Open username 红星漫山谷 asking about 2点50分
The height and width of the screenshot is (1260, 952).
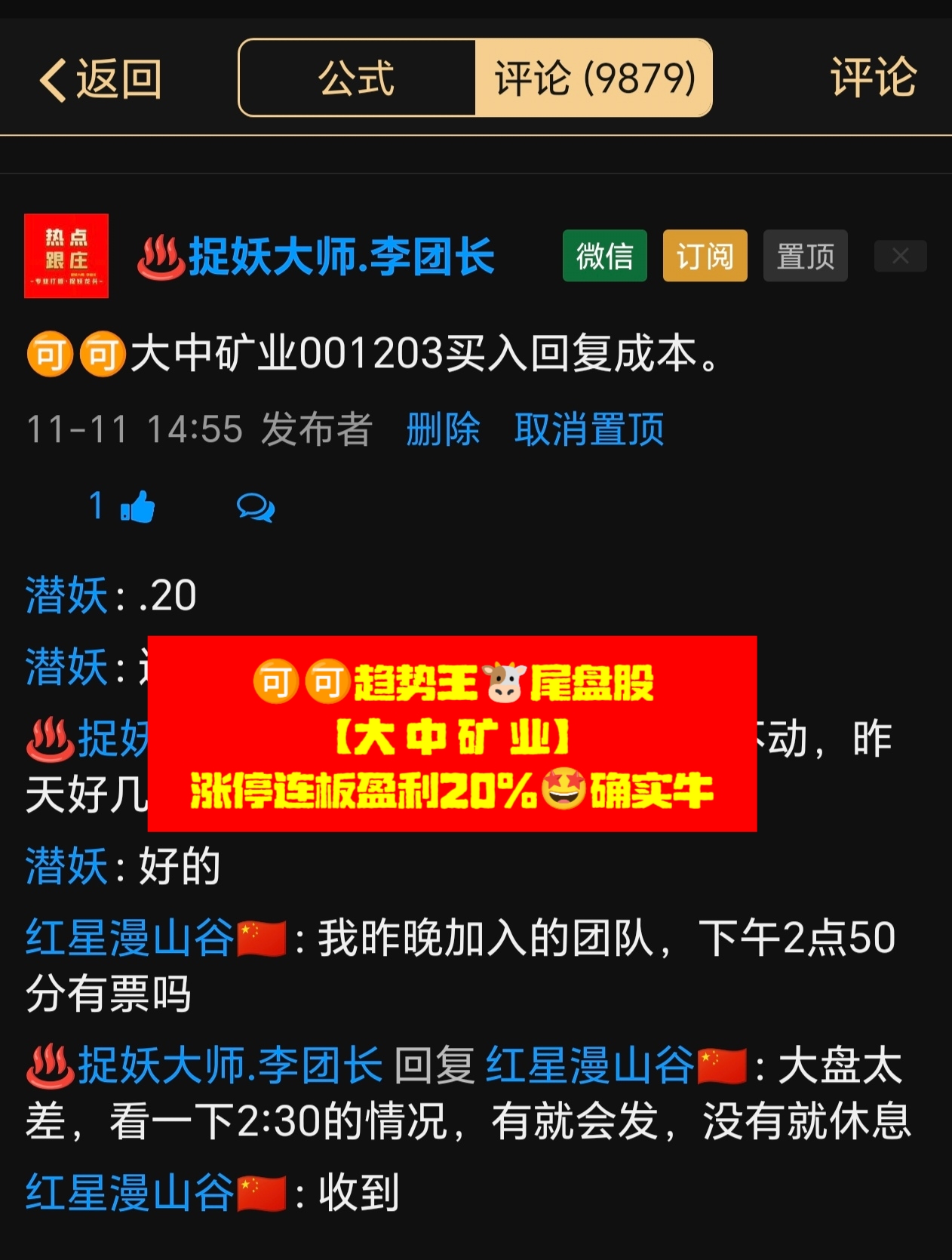[x=130, y=938]
